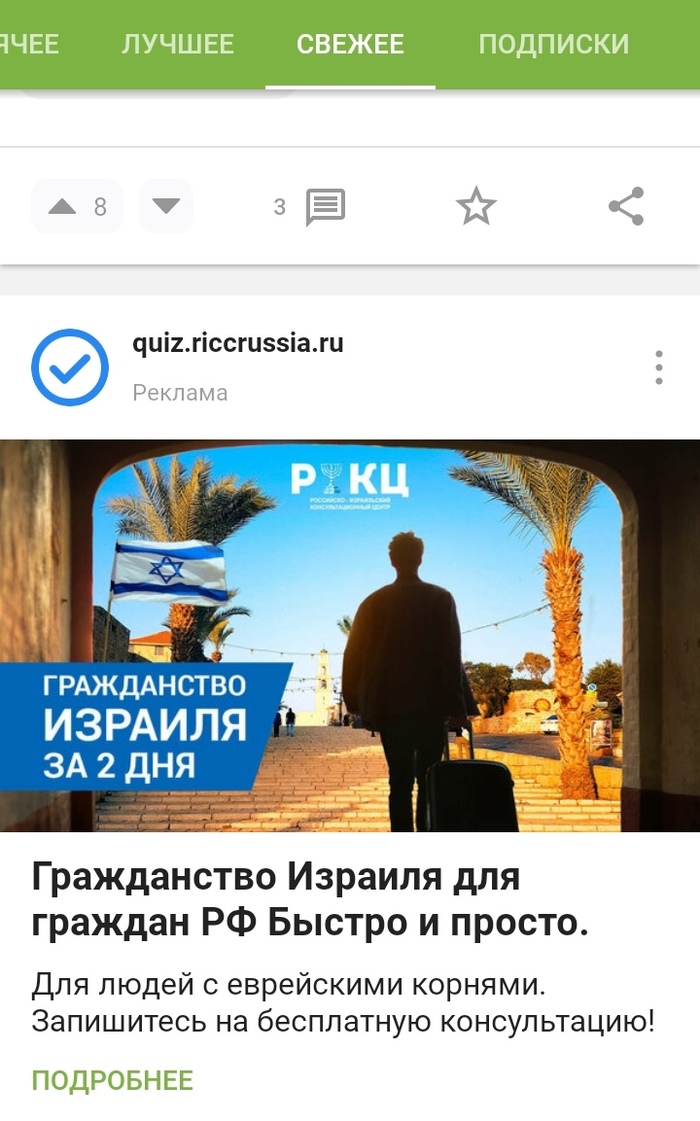
Task: Open the Подписки tab
Action: coord(553,44)
